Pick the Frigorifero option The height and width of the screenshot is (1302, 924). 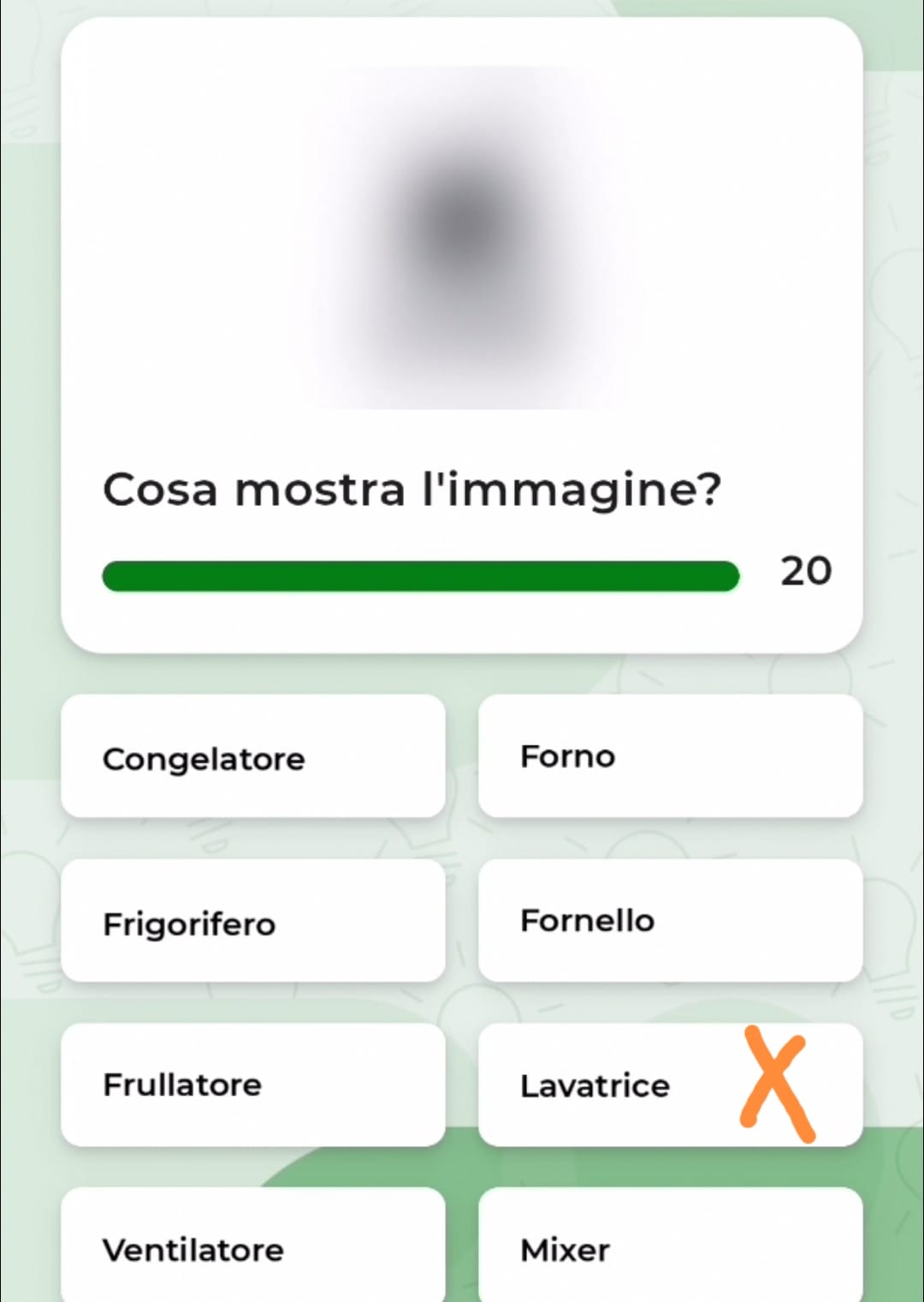click(x=253, y=922)
